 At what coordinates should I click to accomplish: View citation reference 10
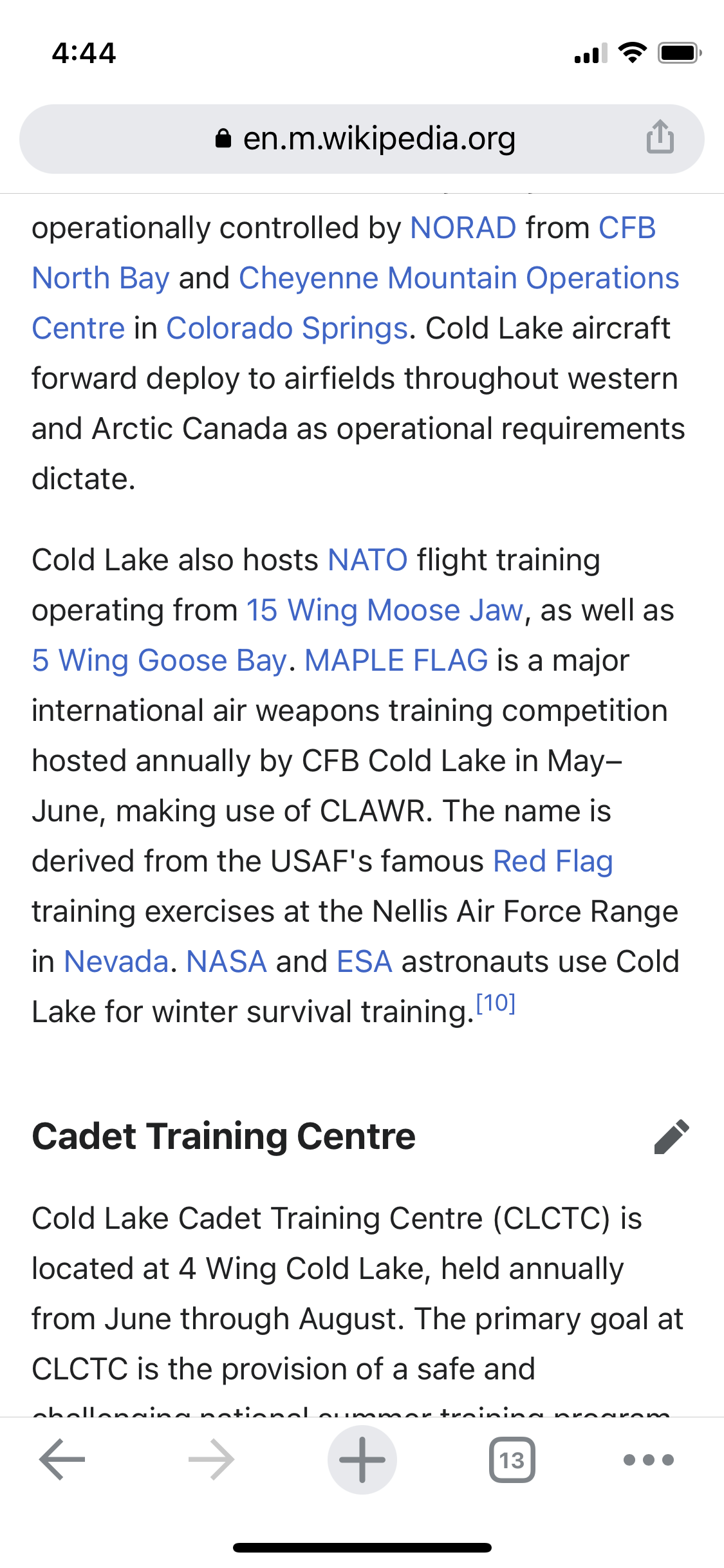point(496,1003)
